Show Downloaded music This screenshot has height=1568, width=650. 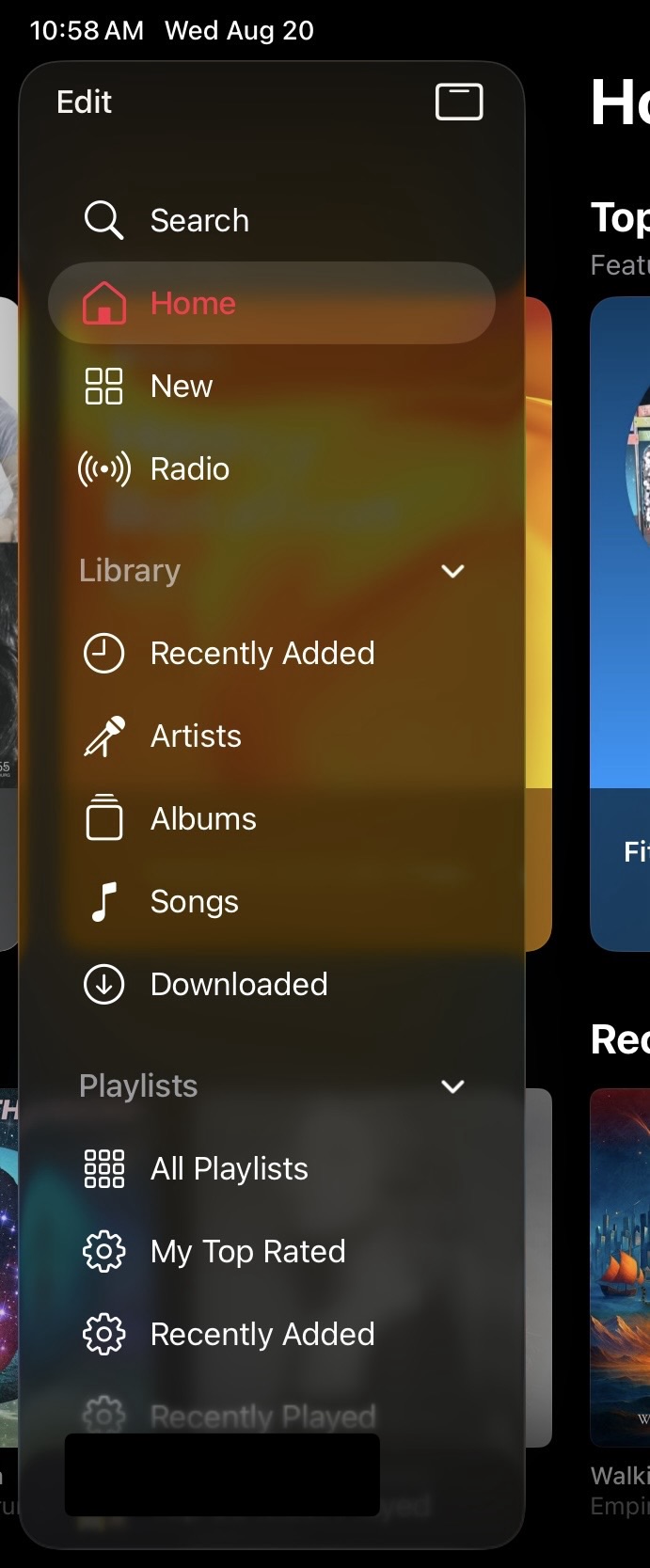pyautogui.click(x=239, y=984)
